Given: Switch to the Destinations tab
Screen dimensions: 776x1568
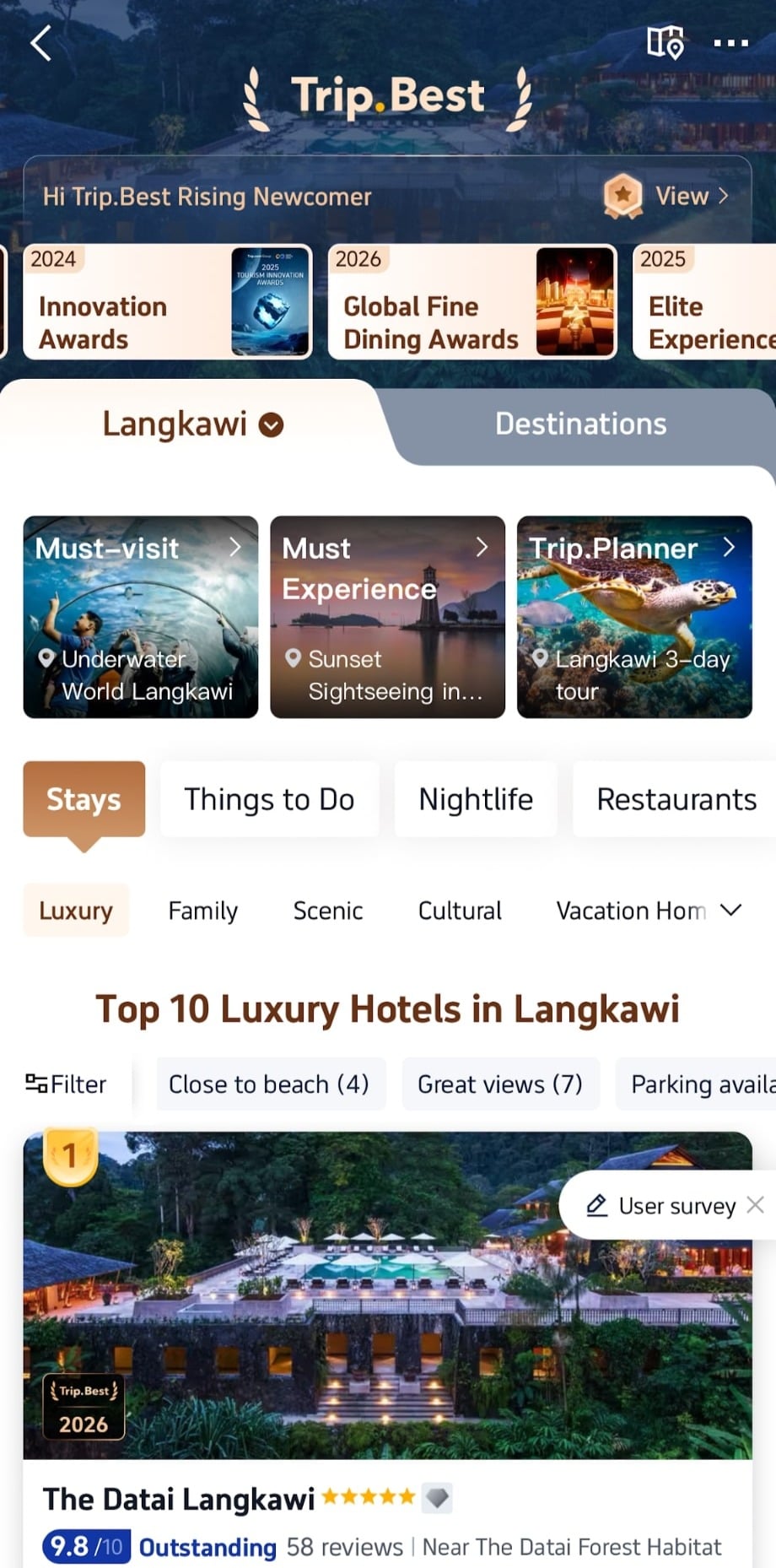Looking at the screenshot, I should coord(579,424).
